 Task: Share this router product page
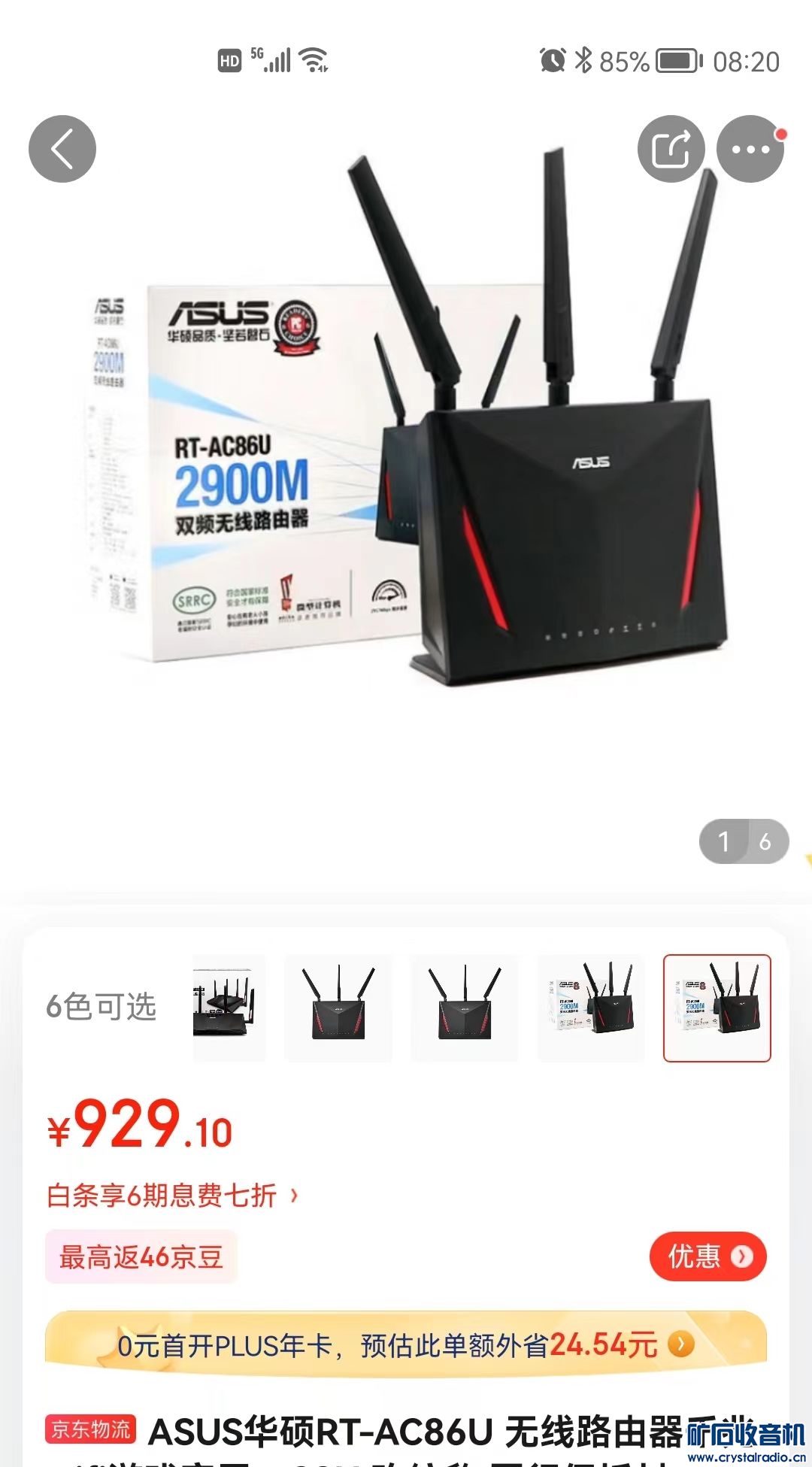(671, 149)
